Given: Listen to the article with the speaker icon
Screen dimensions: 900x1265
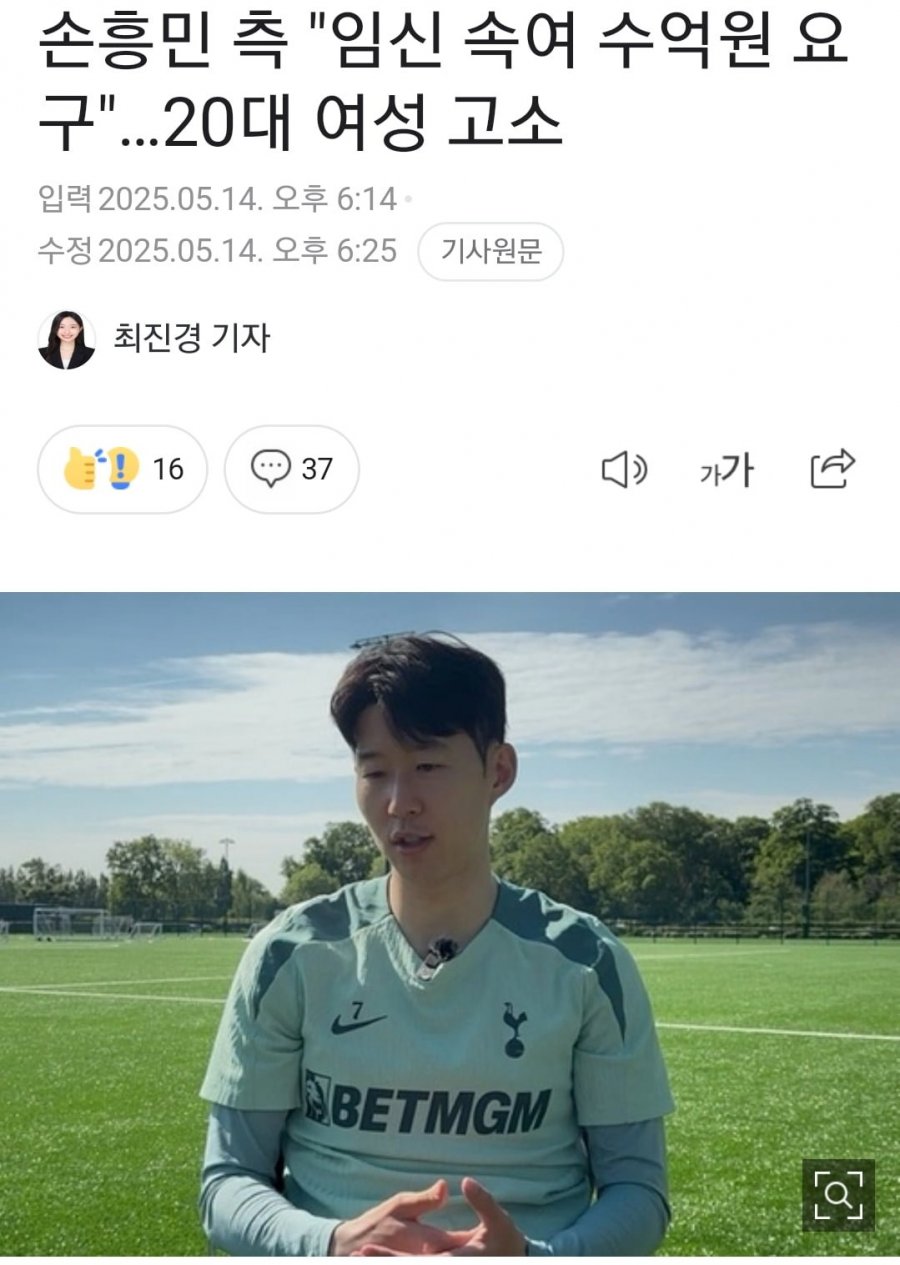Looking at the screenshot, I should coord(624,469).
